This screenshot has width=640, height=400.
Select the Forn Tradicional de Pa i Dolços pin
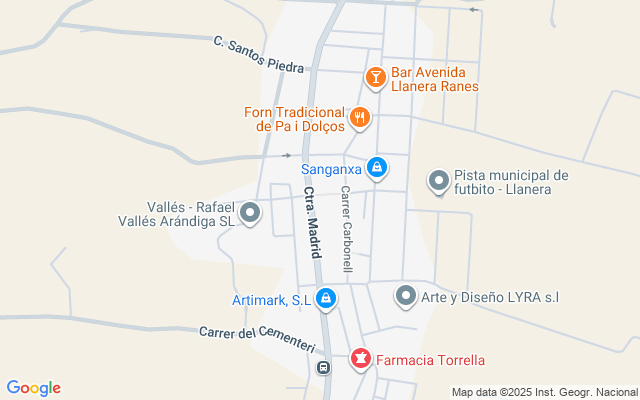(360, 119)
